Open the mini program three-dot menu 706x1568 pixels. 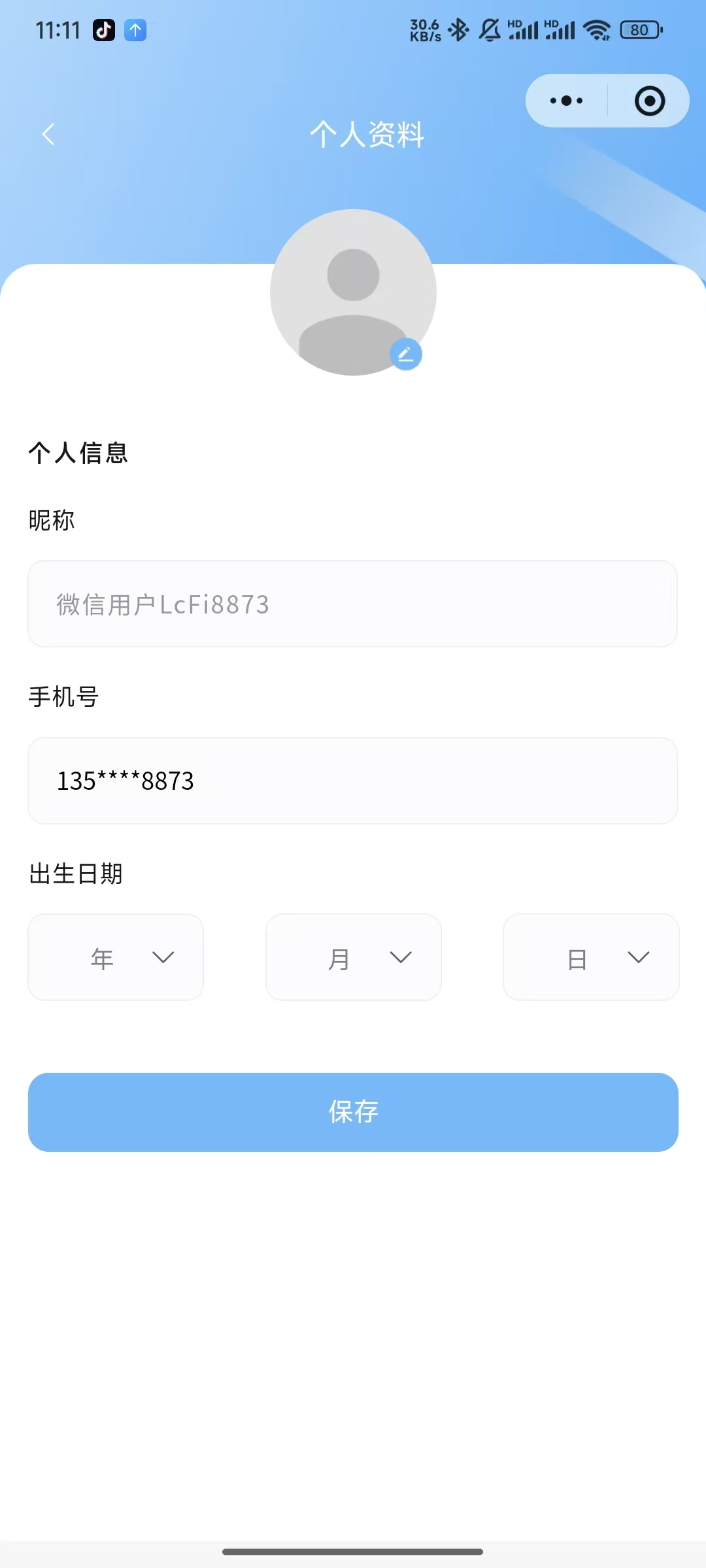click(x=566, y=101)
